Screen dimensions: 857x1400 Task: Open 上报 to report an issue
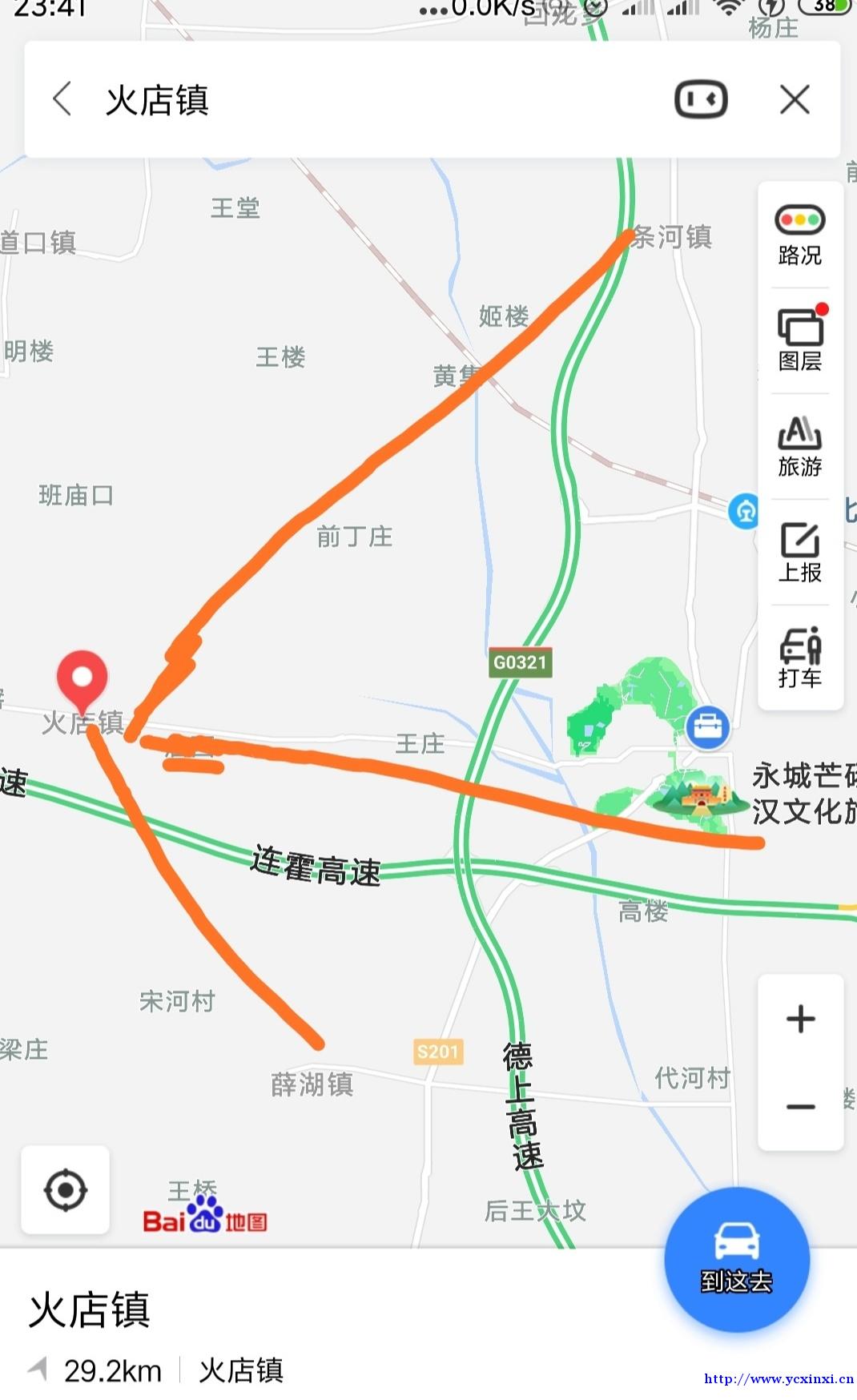coord(800,552)
